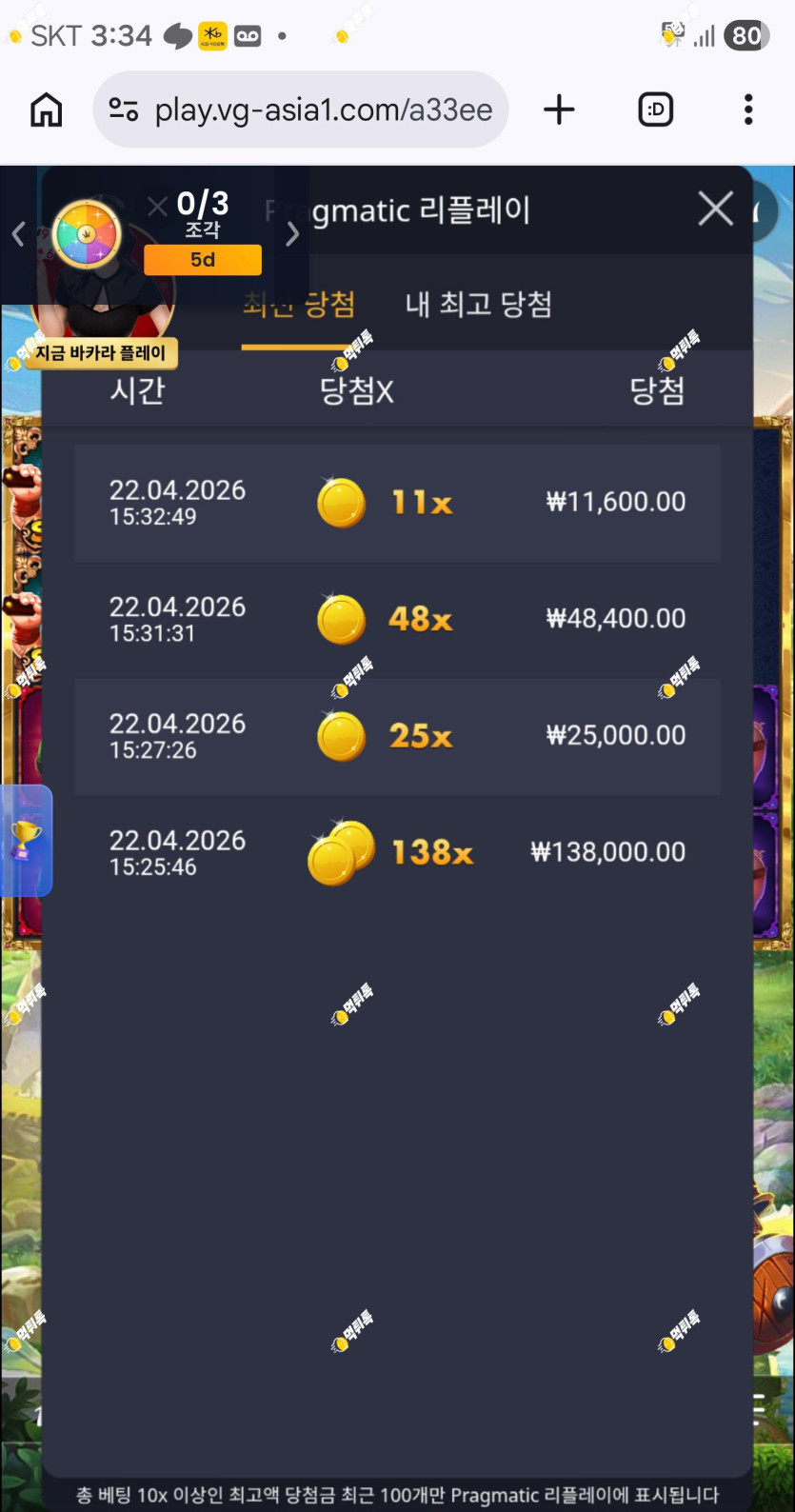Screen dimensions: 795x1512
Task: Tap the trophy icon side tab
Action: pos(26,841)
